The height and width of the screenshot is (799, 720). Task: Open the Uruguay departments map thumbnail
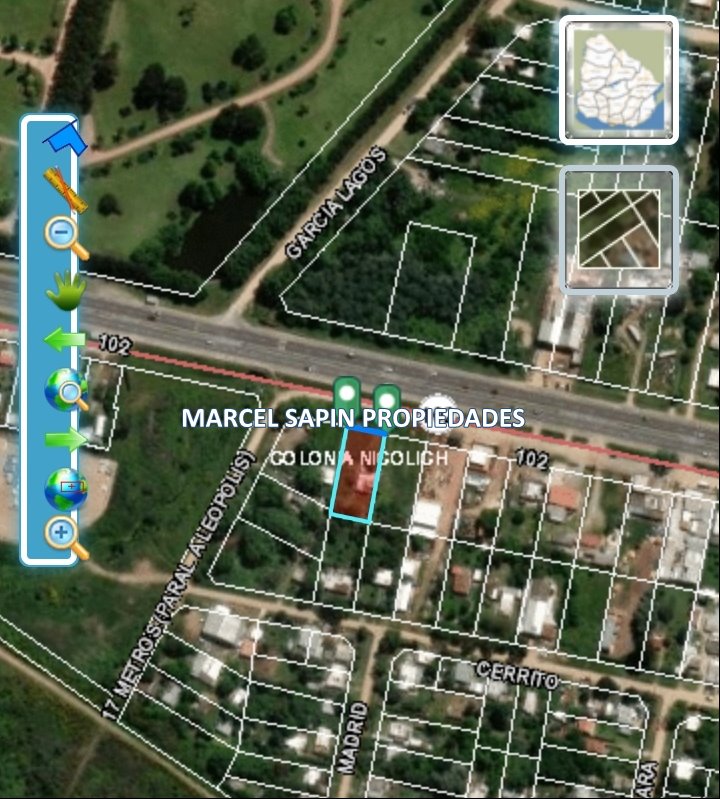pyautogui.click(x=618, y=79)
